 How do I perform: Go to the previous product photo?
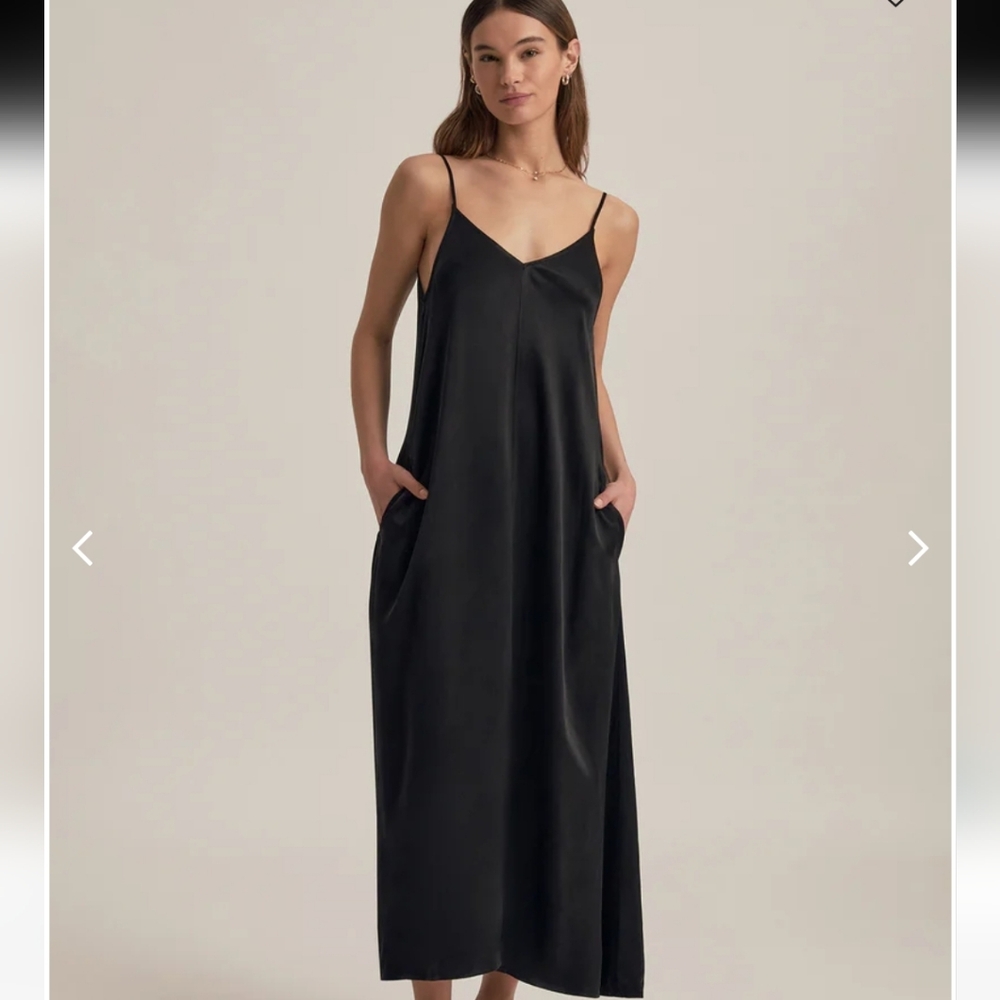click(83, 548)
